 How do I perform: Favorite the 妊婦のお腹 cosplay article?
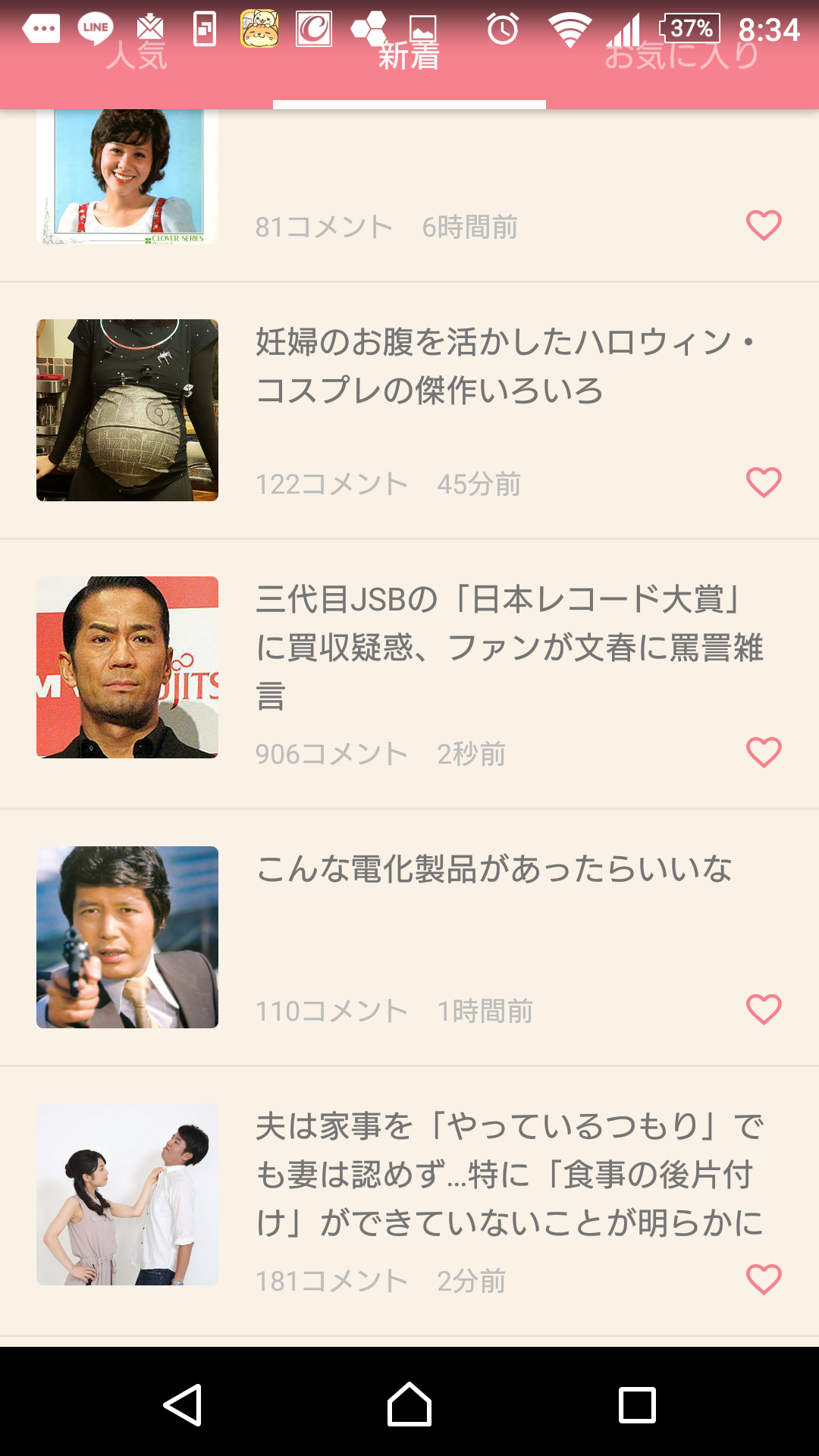(764, 482)
